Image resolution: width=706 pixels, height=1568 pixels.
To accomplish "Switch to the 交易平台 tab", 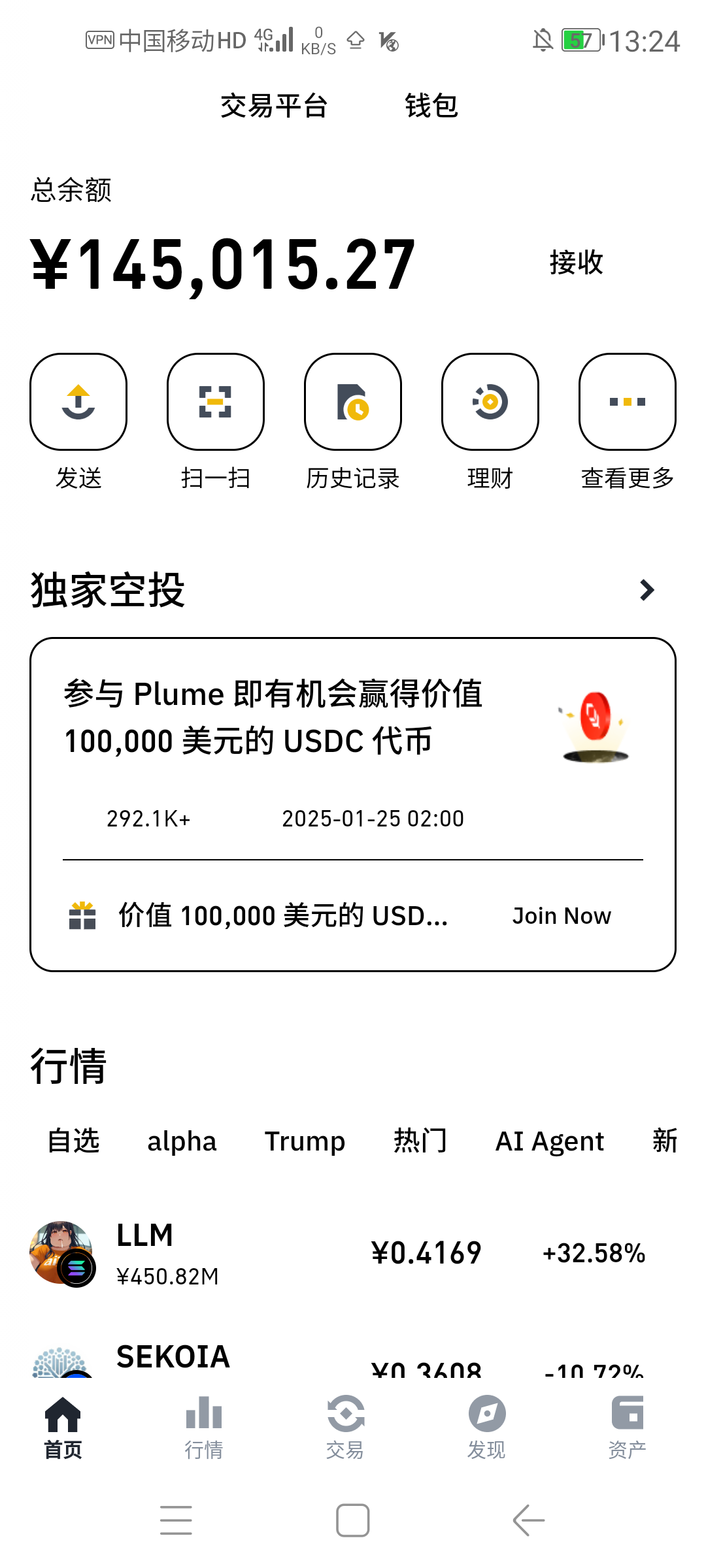I will click(x=274, y=106).
